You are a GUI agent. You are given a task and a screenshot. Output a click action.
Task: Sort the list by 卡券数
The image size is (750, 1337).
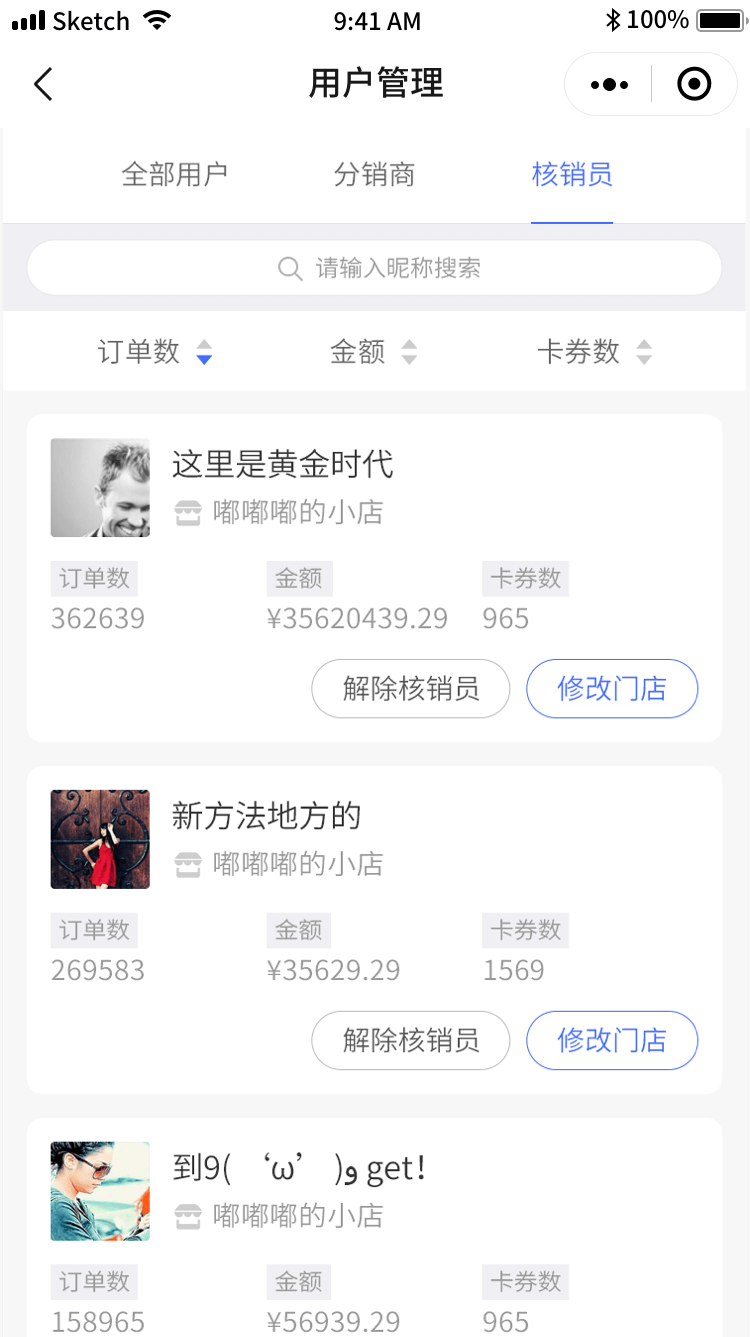click(594, 352)
